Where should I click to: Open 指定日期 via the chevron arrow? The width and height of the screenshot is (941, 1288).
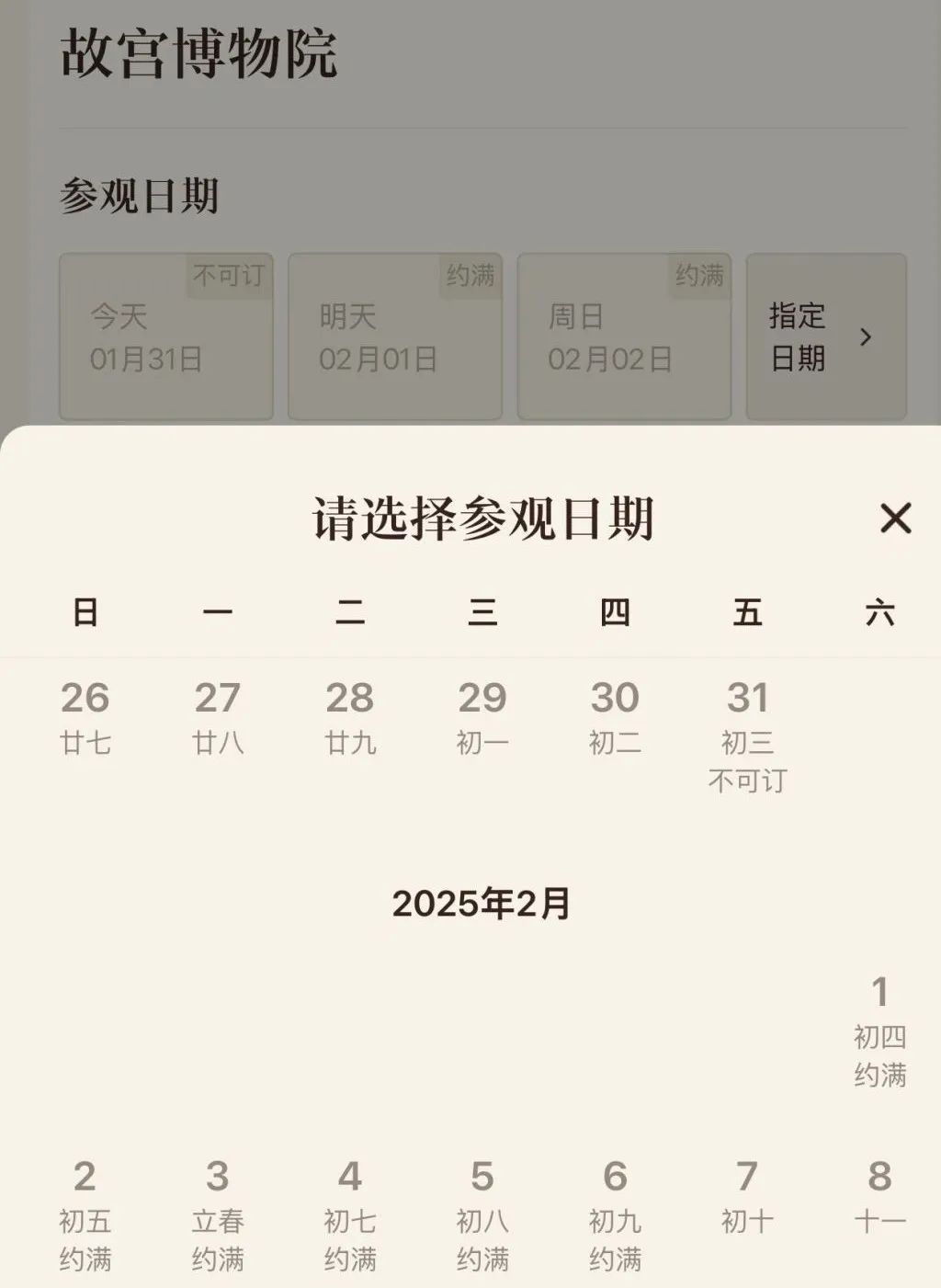(x=865, y=337)
